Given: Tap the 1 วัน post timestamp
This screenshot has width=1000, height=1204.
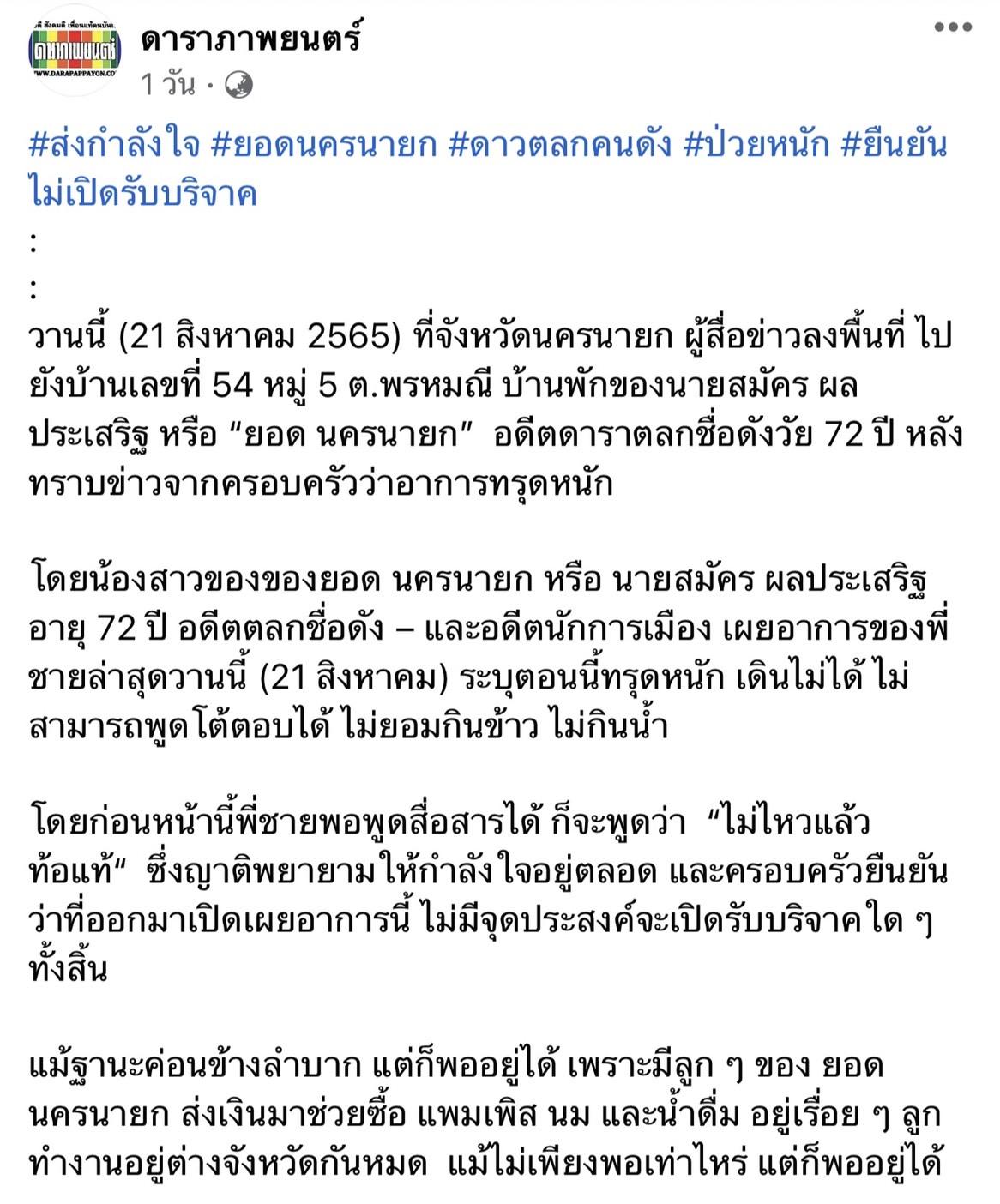Looking at the screenshot, I should [168, 84].
